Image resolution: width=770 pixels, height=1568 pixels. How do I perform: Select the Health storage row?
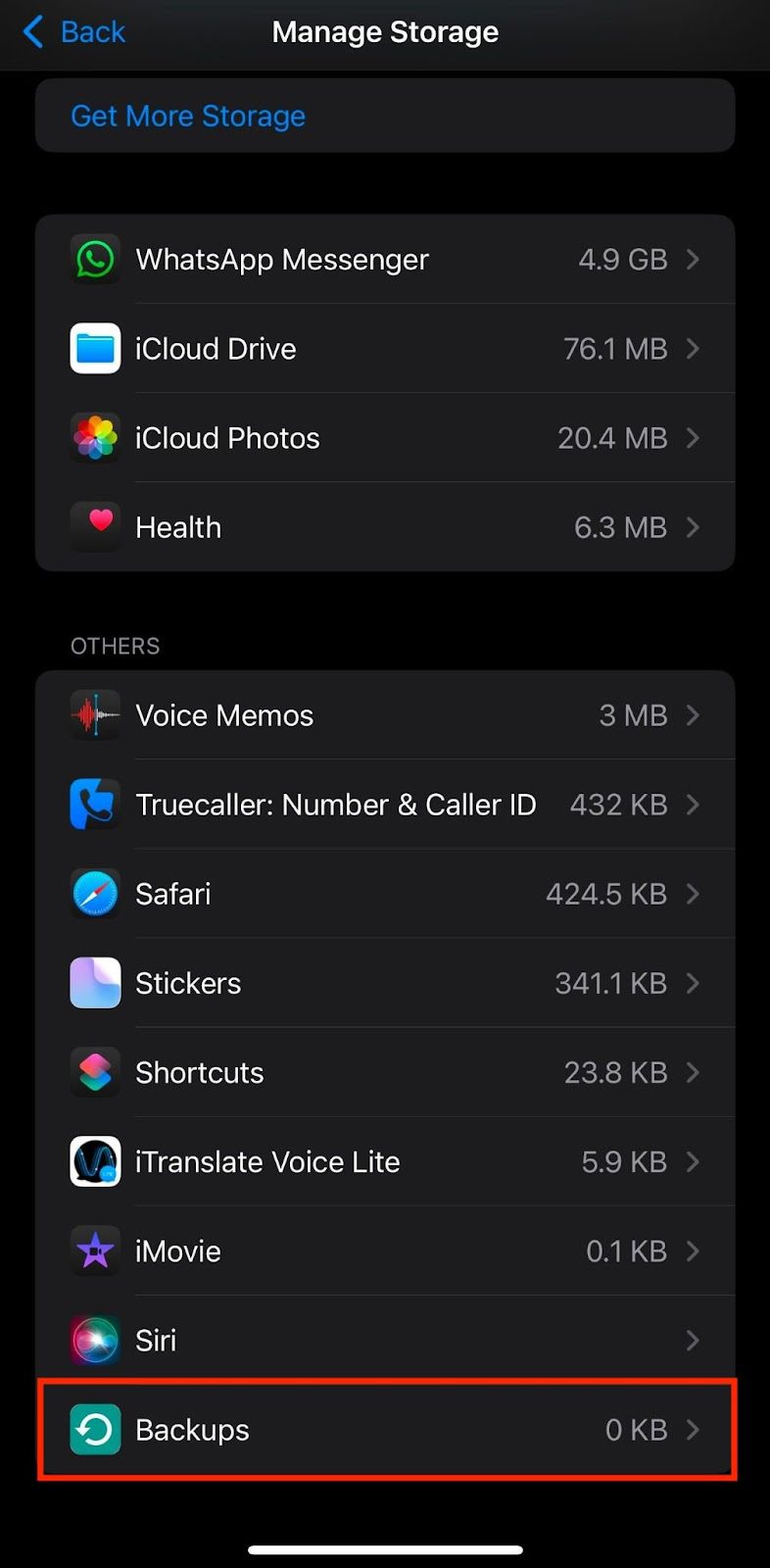point(385,526)
